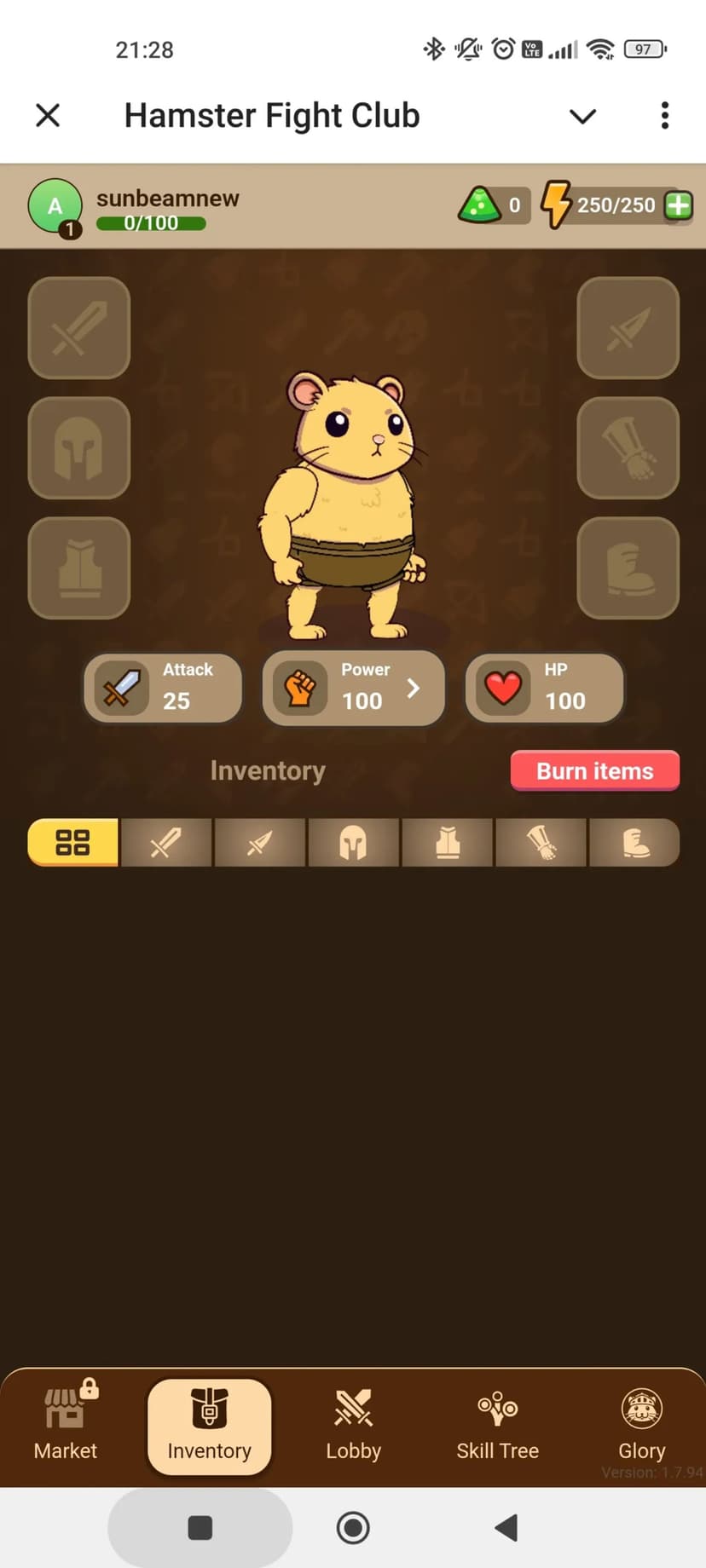This screenshot has width=706, height=1568.
Task: Filter the inventory by helmets
Action: coord(353,843)
